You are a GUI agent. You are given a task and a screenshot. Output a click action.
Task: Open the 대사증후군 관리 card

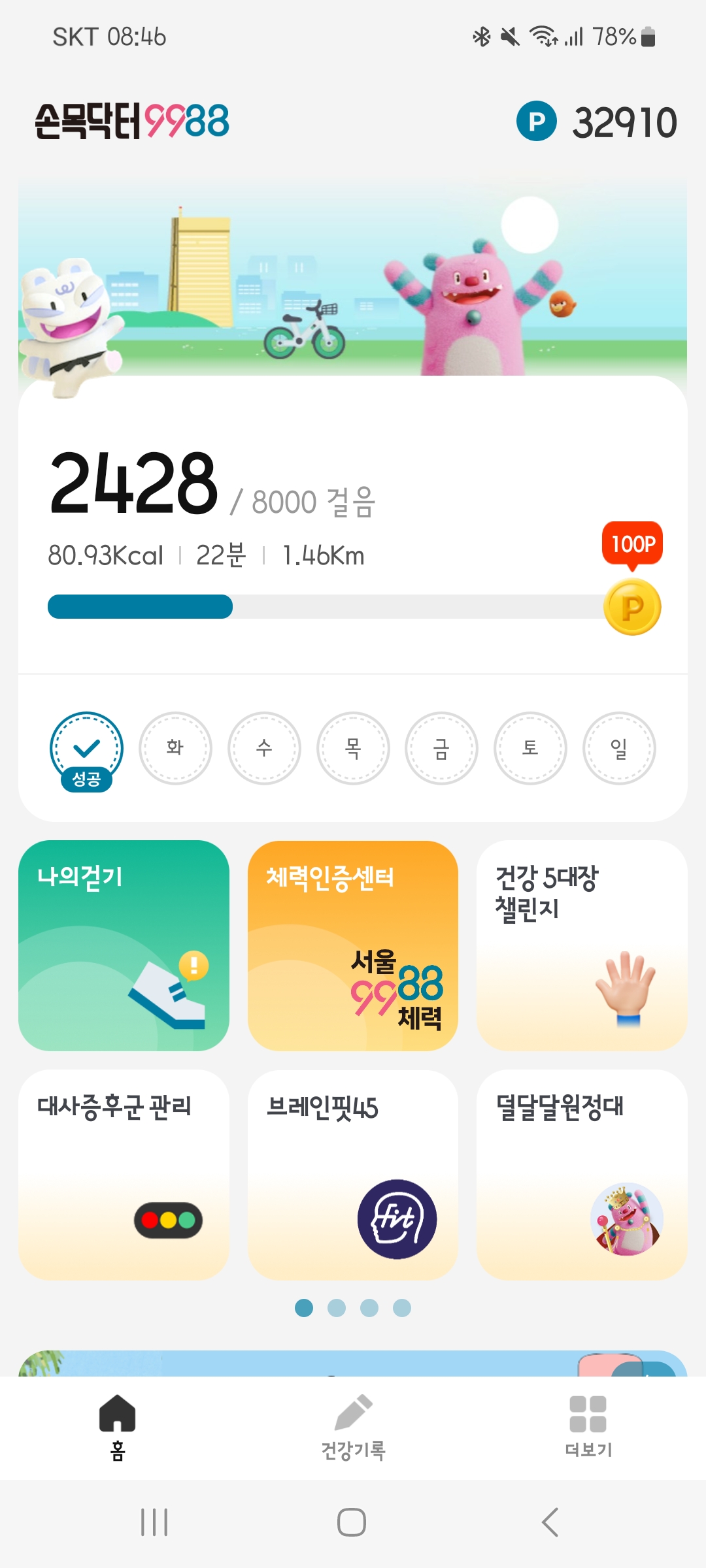(x=124, y=1174)
